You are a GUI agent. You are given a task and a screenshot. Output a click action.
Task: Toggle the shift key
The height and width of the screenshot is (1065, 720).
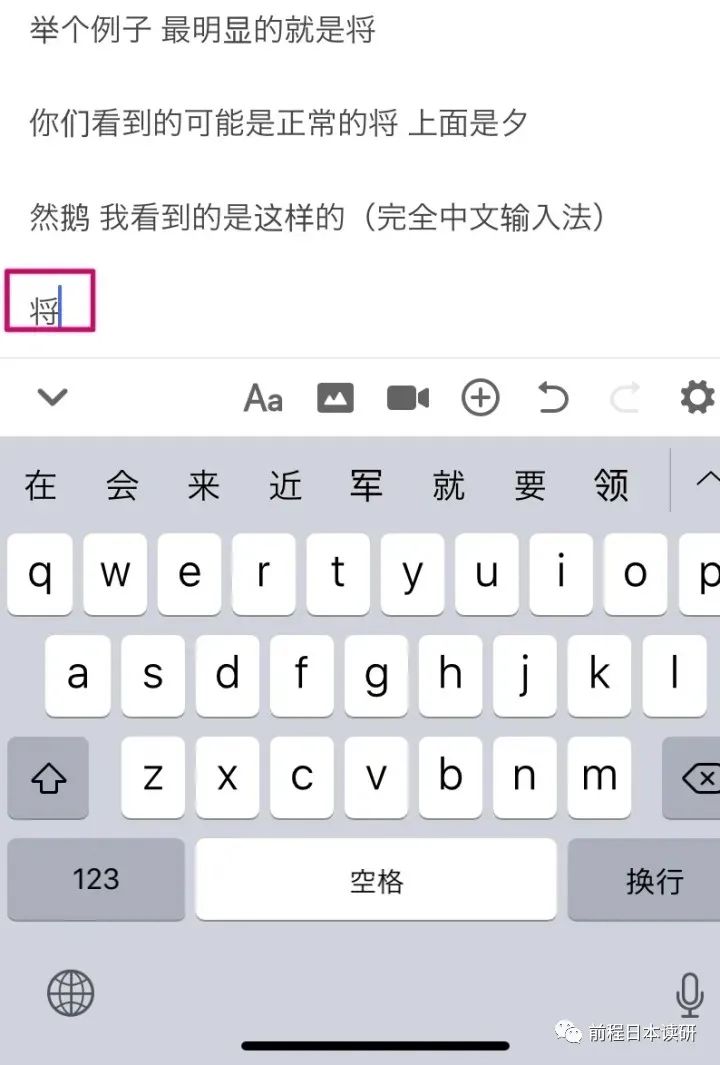point(48,778)
